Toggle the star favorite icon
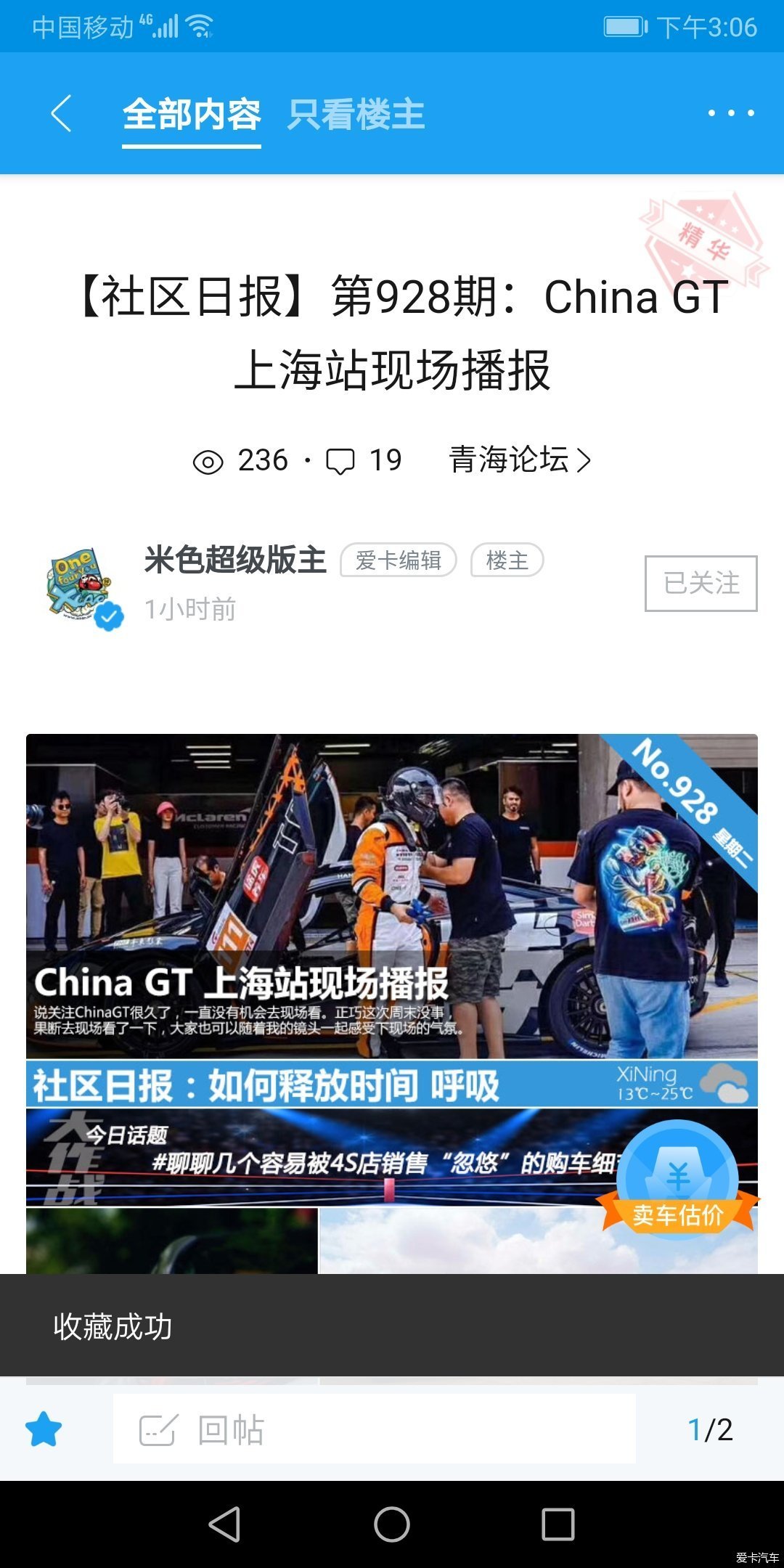 coord(44,1429)
